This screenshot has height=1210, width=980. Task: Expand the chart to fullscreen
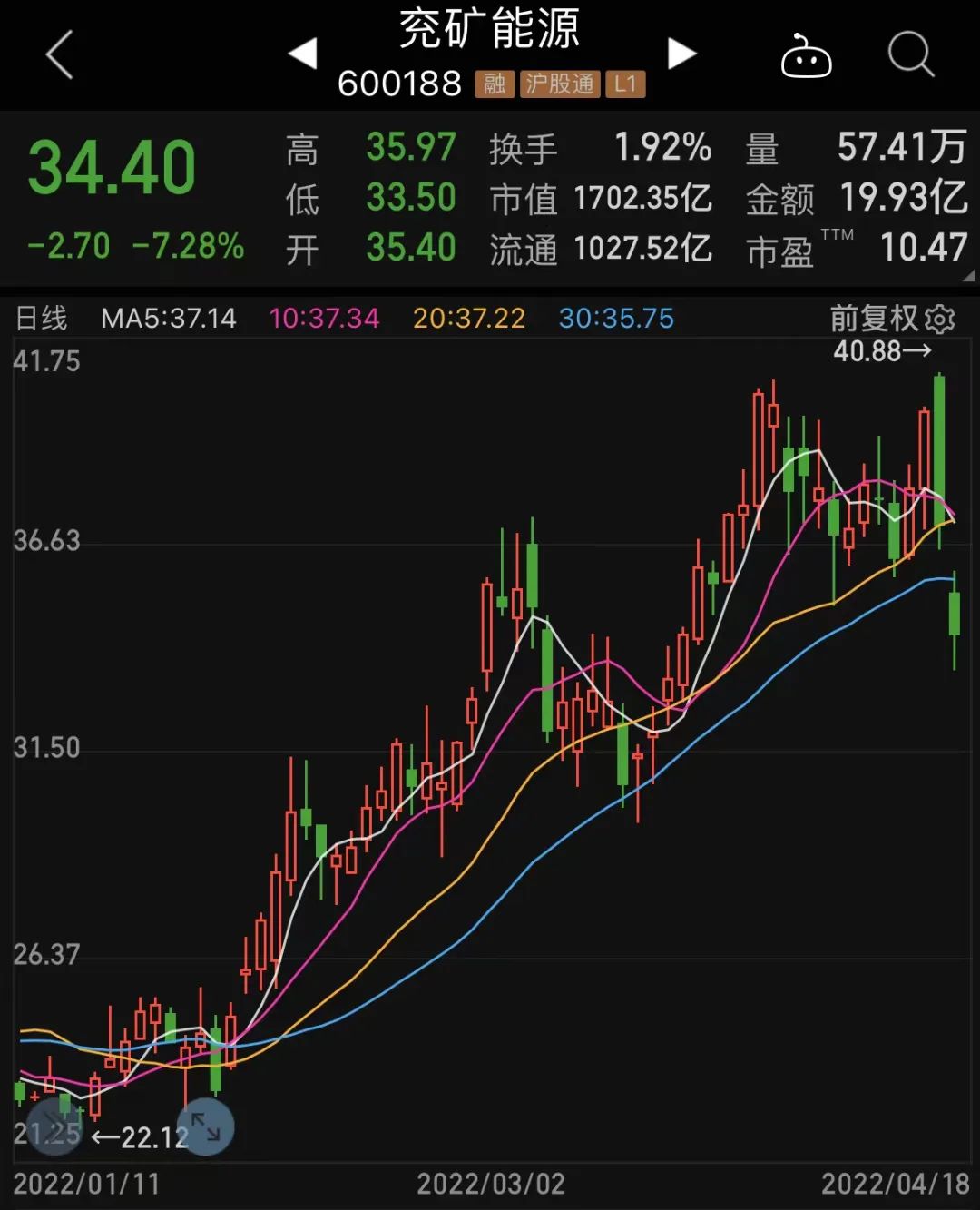[x=206, y=1127]
